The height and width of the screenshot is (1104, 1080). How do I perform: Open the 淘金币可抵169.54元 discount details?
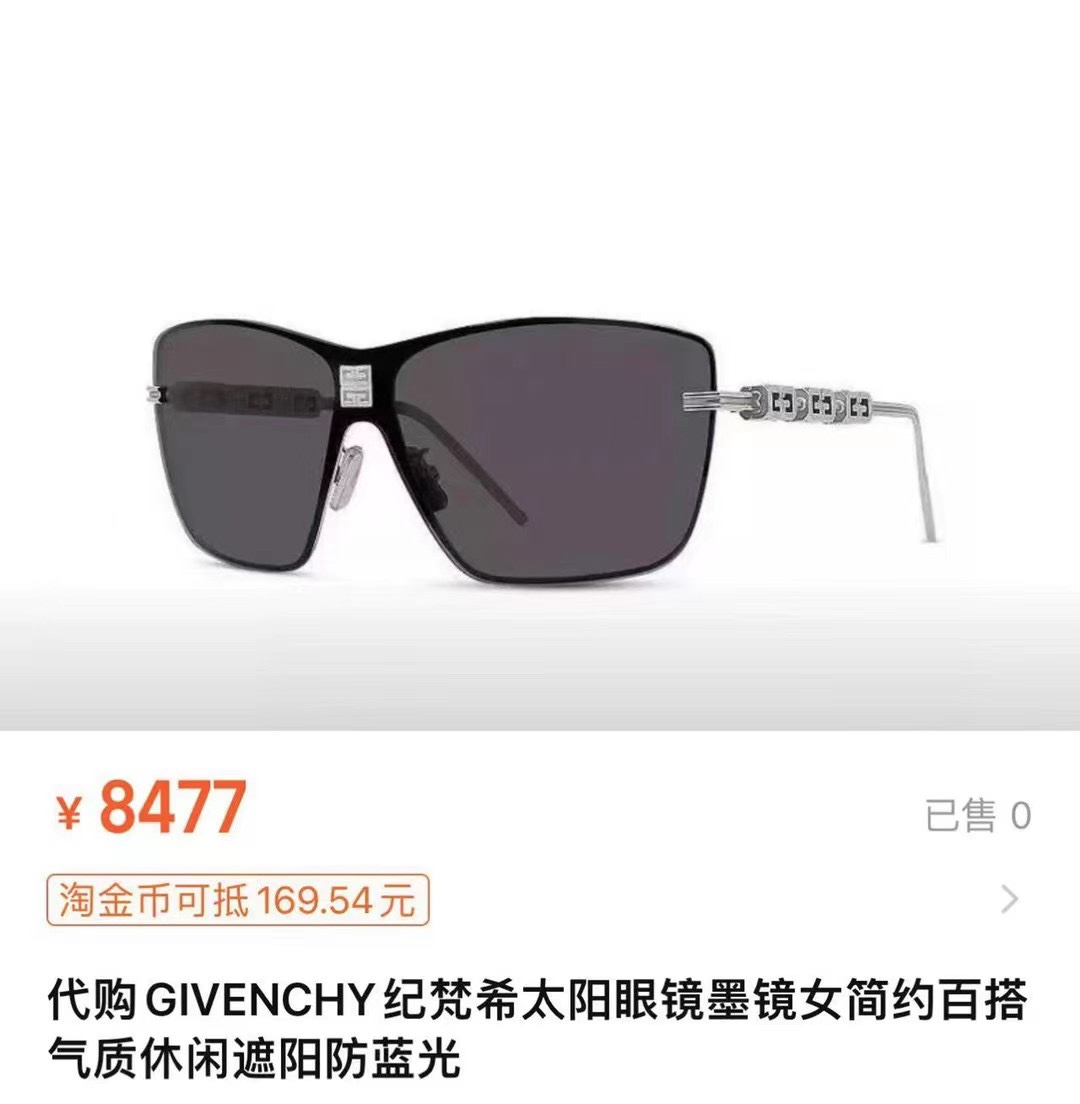click(x=238, y=900)
